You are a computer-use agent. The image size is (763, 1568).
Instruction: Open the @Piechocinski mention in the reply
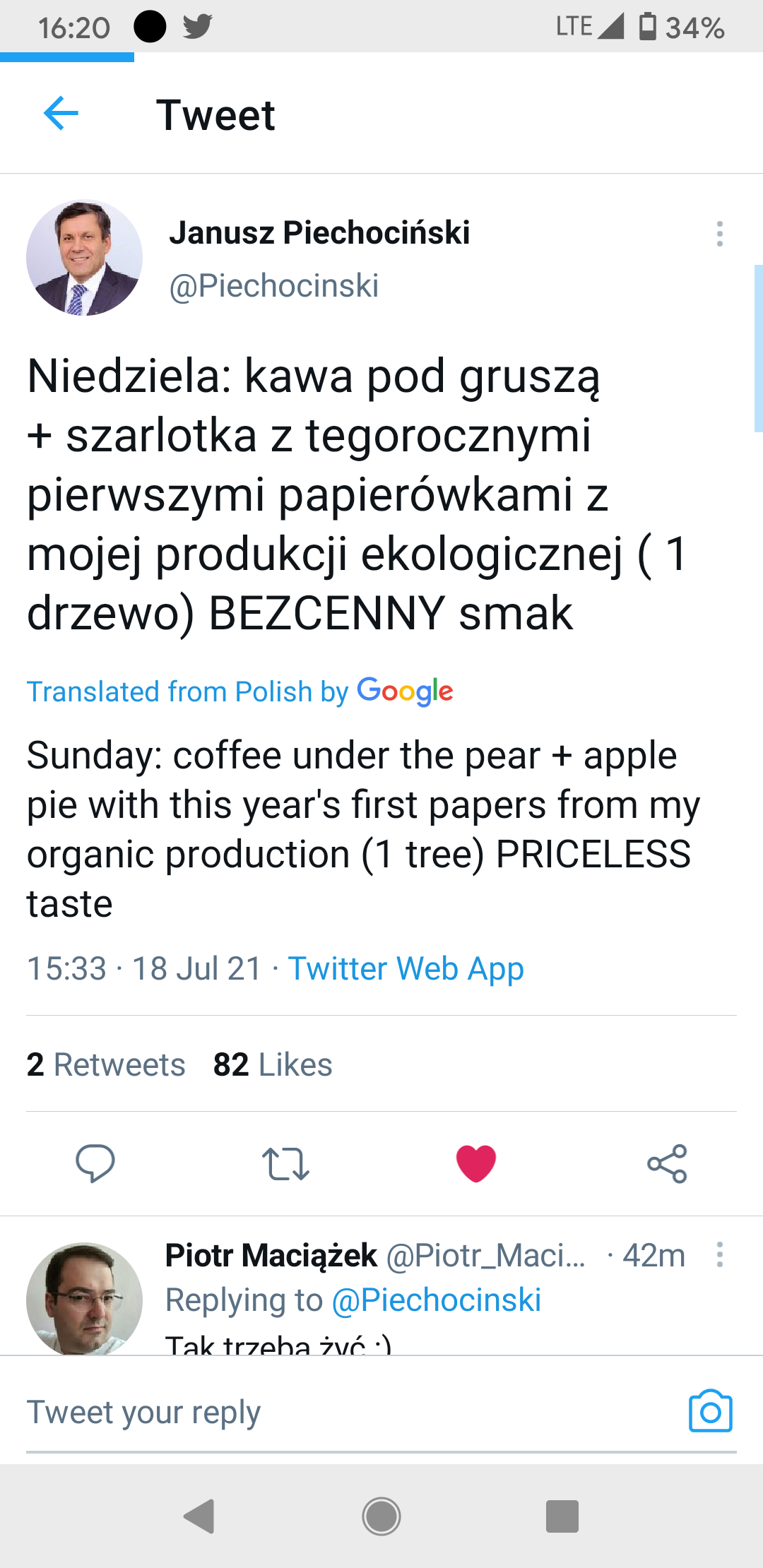tap(437, 1300)
